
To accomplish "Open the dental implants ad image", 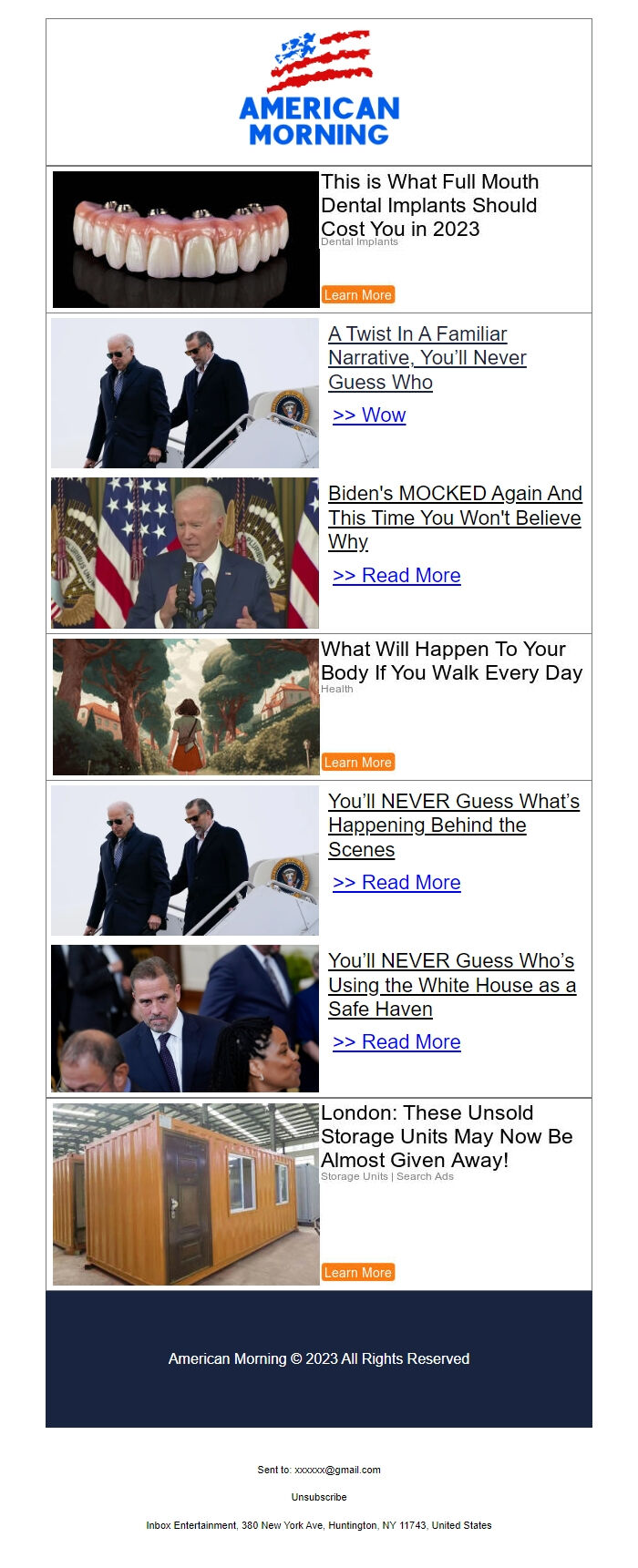I will point(186,240).
